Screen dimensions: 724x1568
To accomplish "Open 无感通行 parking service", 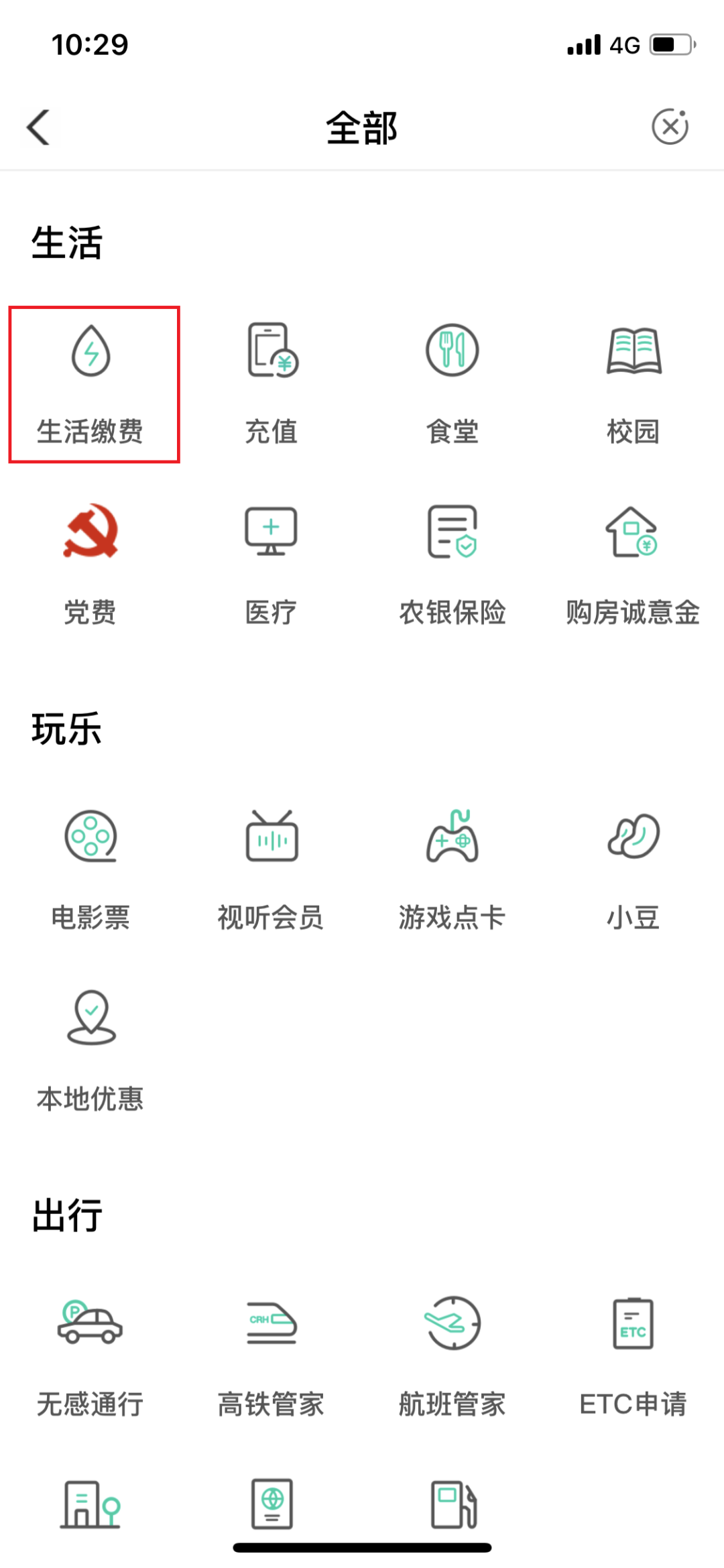I will tap(90, 1357).
